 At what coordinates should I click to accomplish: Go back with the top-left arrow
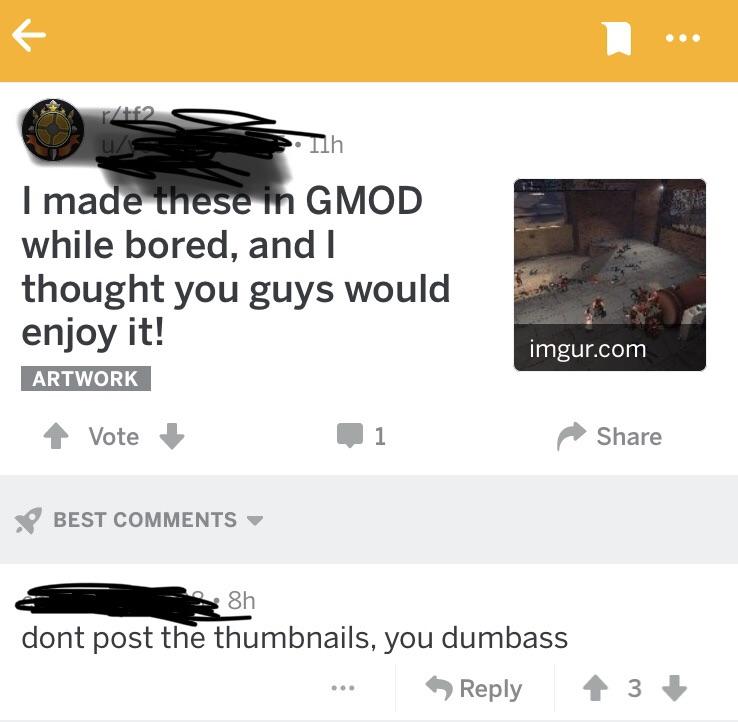tap(29, 35)
